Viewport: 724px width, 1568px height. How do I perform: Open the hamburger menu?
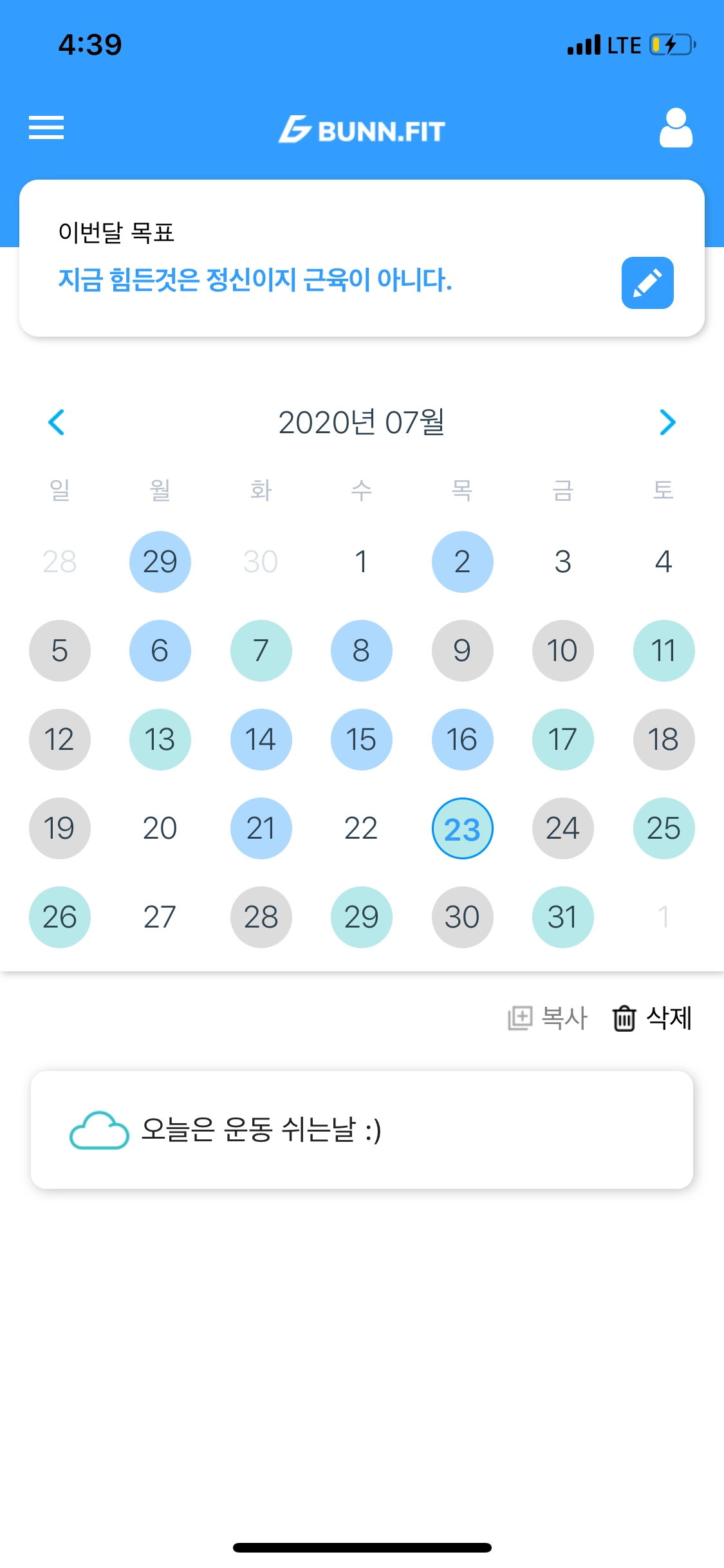(x=46, y=127)
